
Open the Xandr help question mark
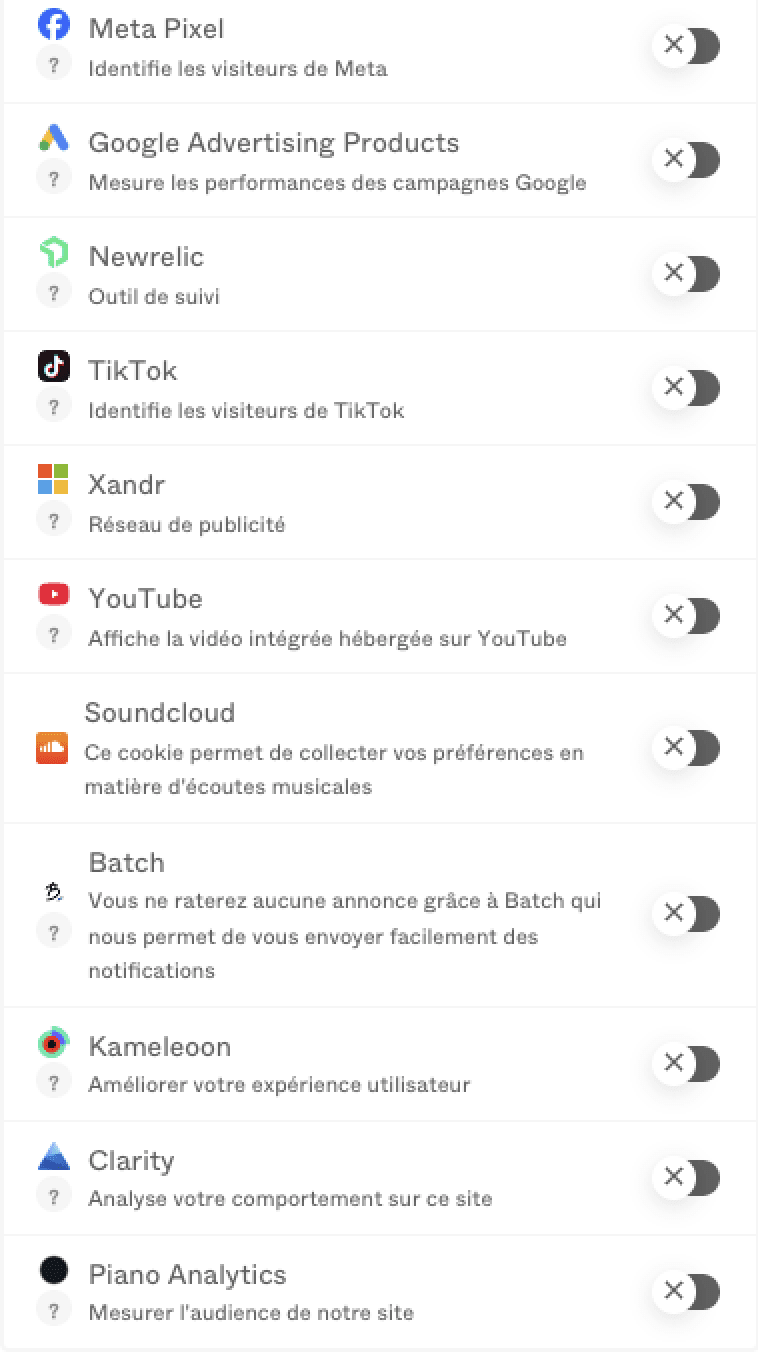pos(54,521)
